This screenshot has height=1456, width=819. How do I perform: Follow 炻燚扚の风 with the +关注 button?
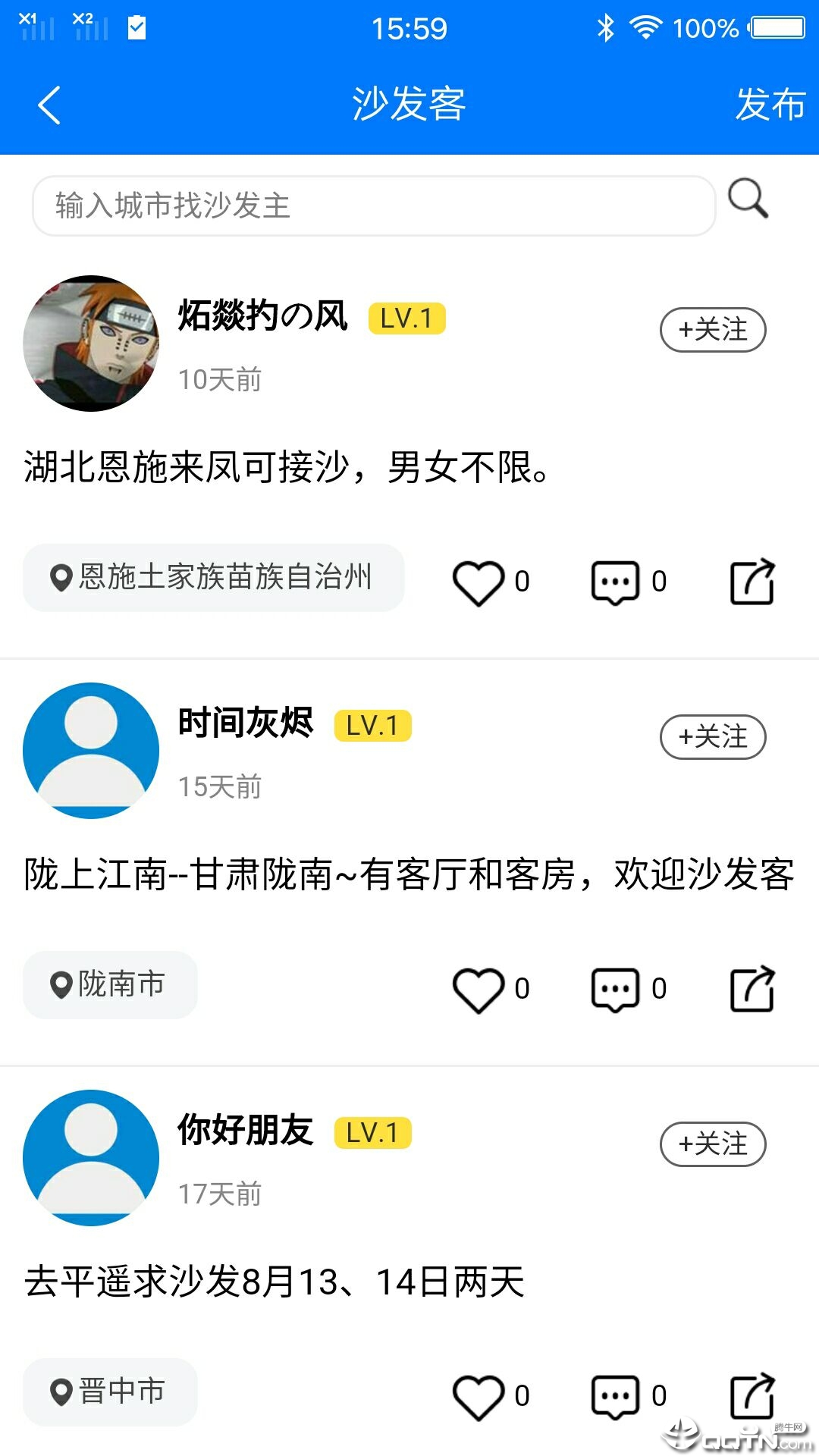click(x=714, y=330)
